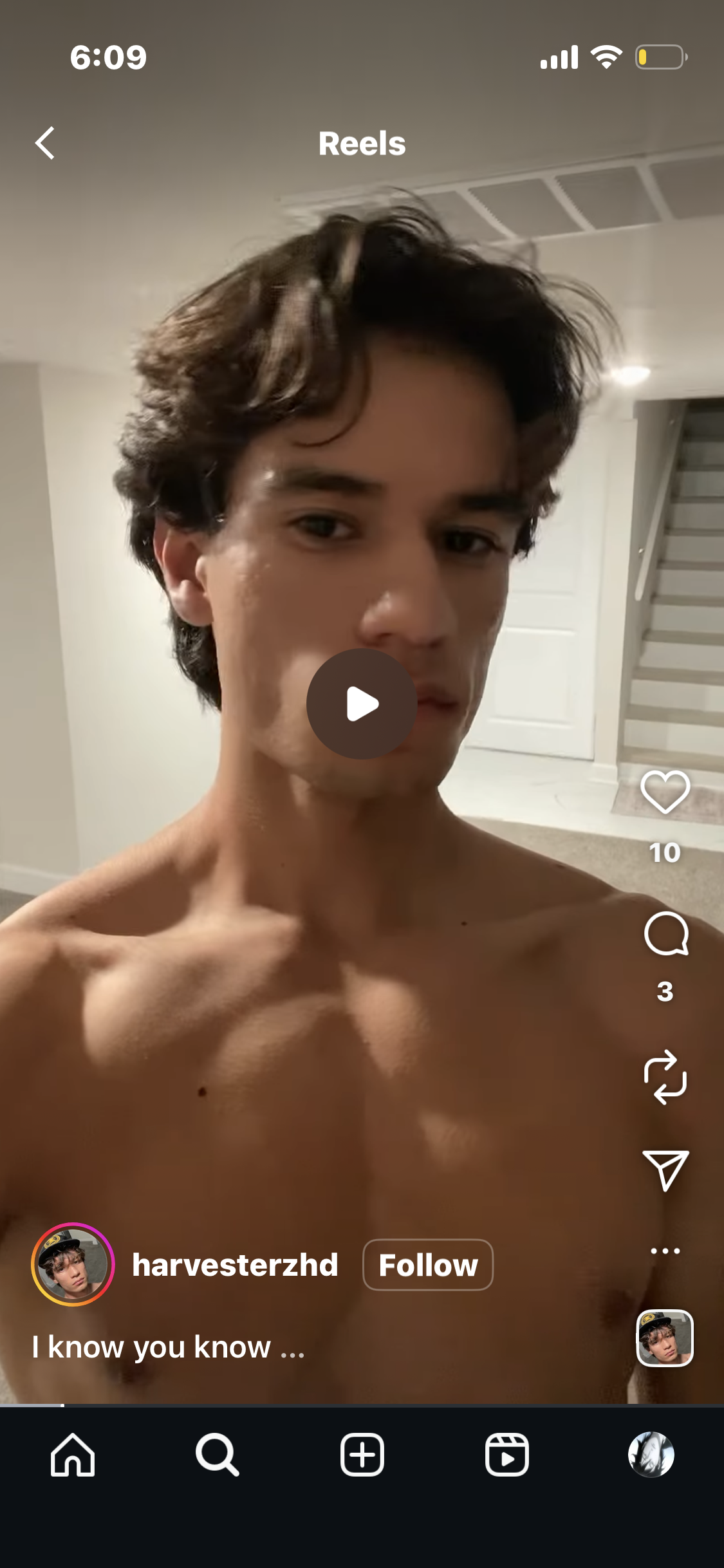
Task: Go to the Home tab
Action: (x=73, y=1455)
